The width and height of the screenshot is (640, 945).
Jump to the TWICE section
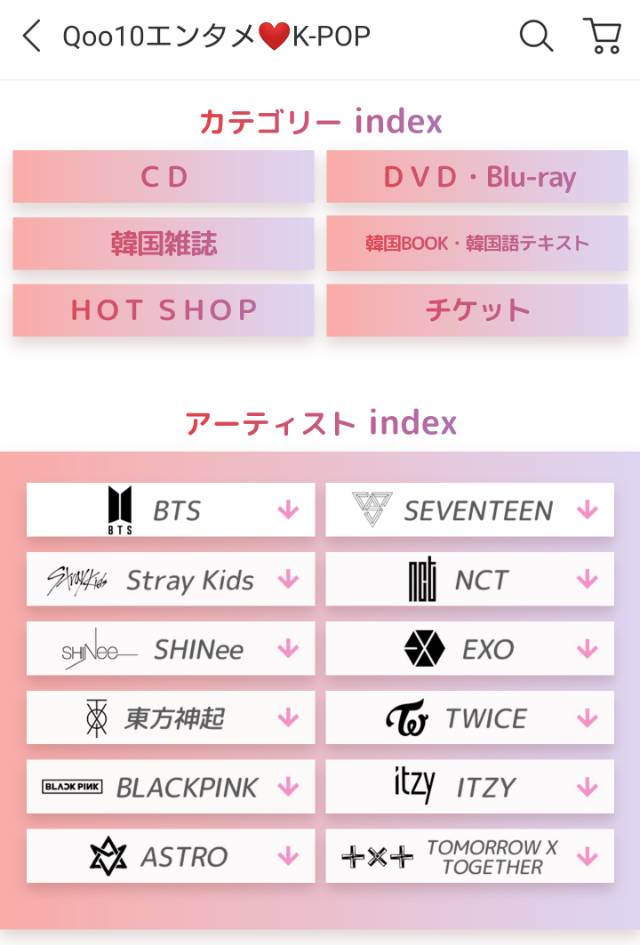click(x=470, y=718)
